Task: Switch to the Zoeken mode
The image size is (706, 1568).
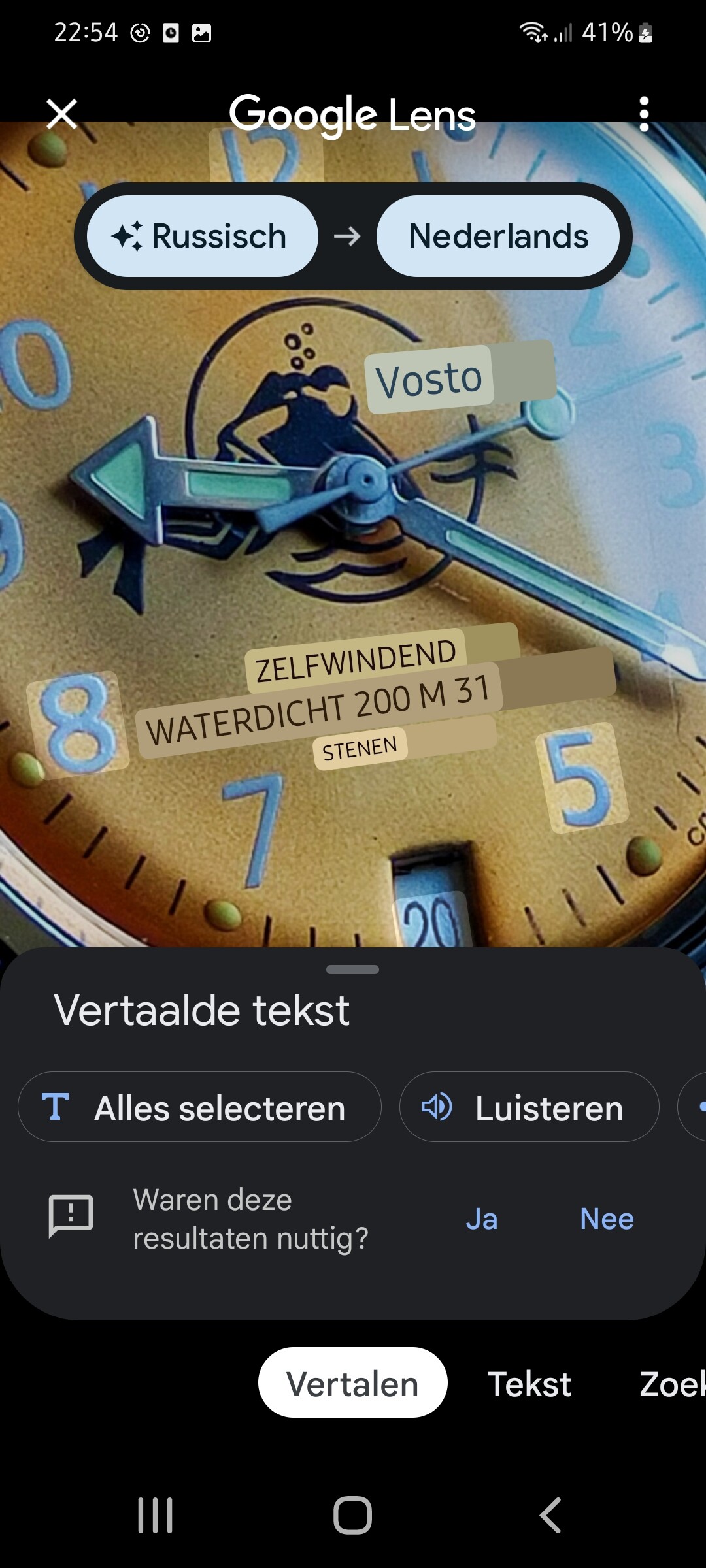Action: [672, 1384]
